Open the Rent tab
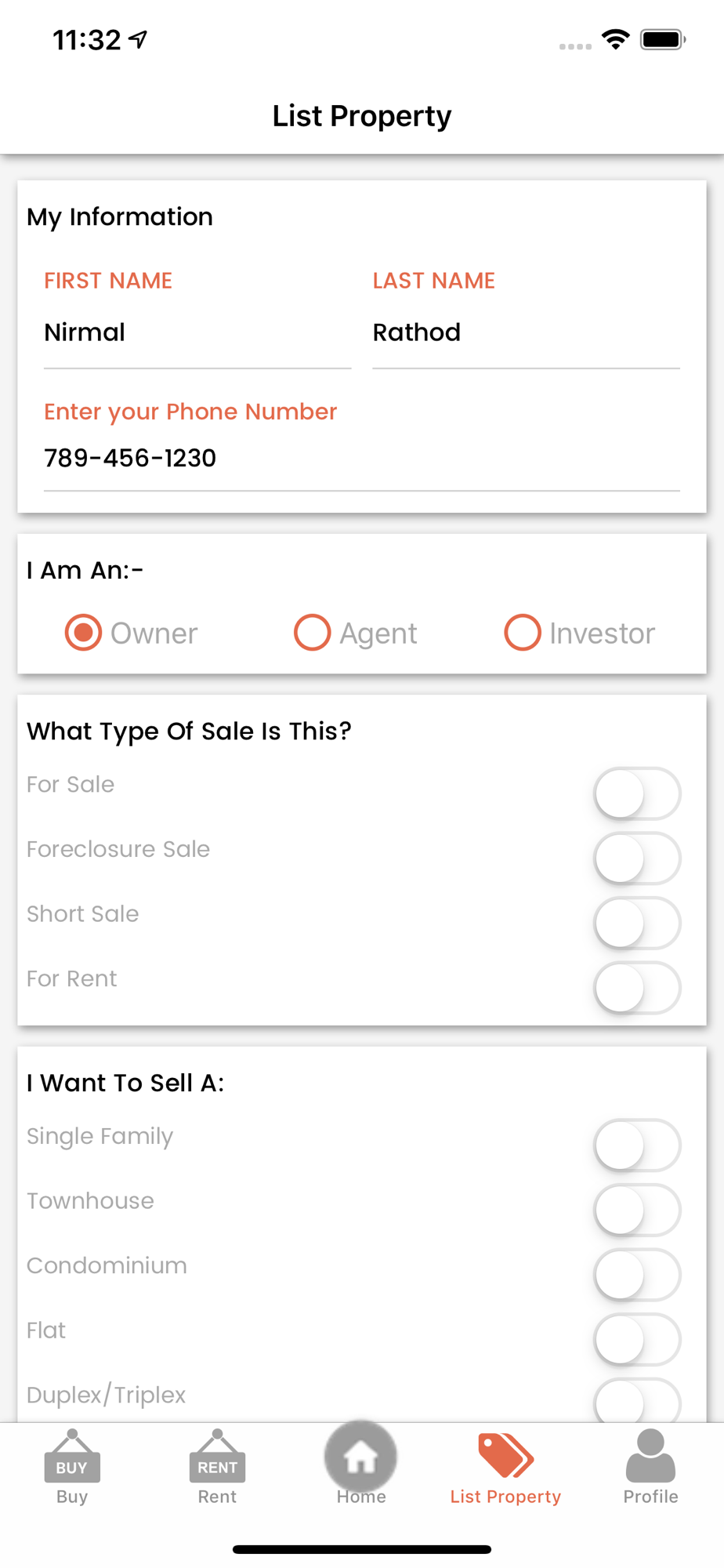Screen dimensions: 724x1568 (217, 1466)
